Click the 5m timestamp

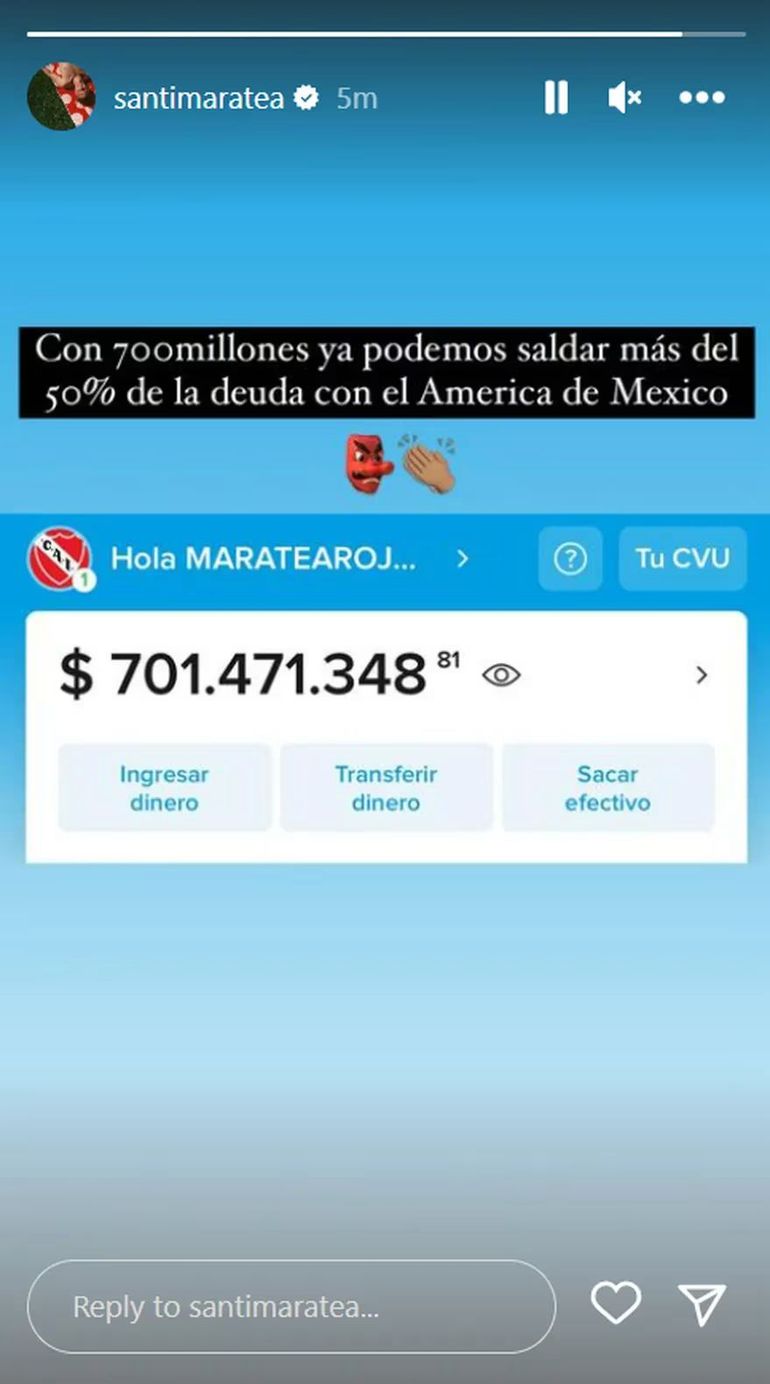pos(355,97)
